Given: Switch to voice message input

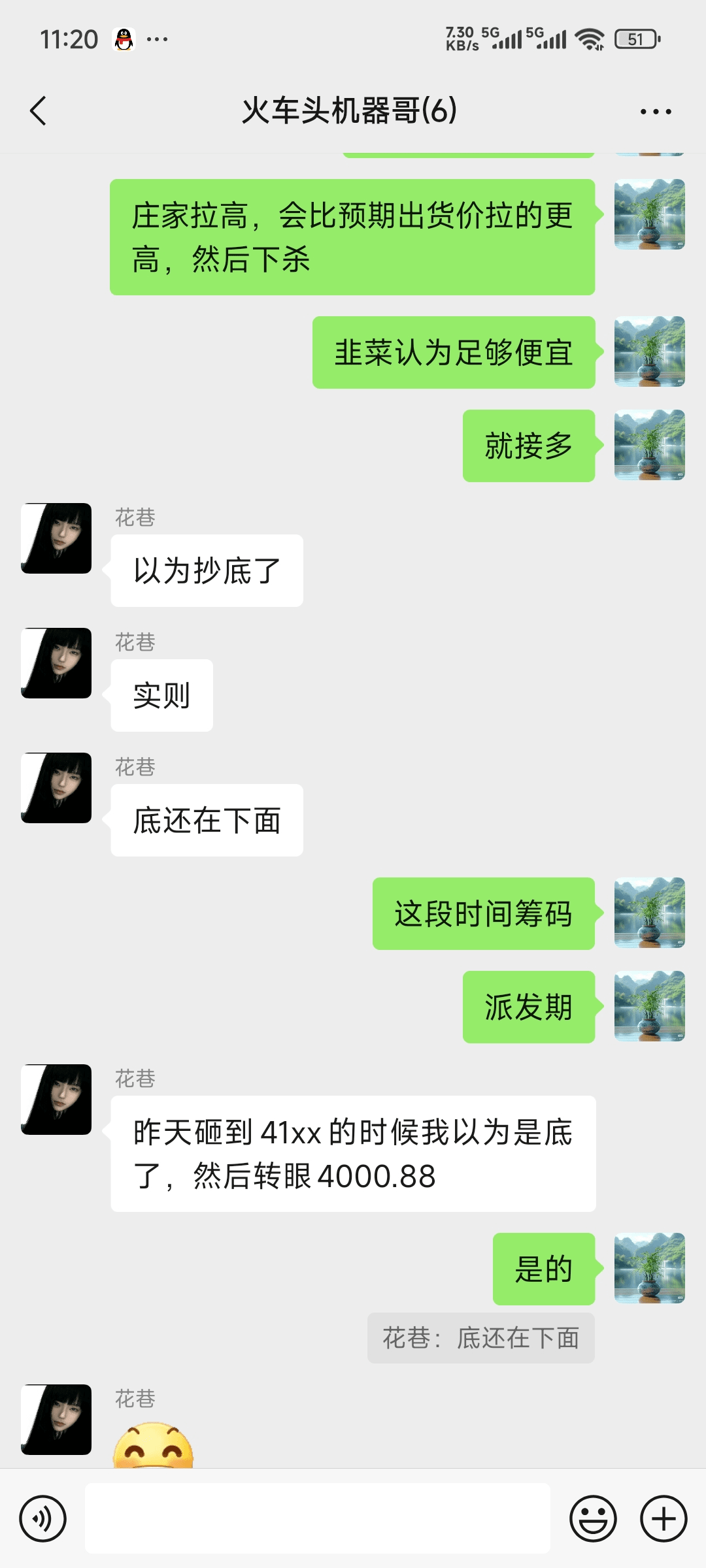Looking at the screenshot, I should (x=43, y=1518).
